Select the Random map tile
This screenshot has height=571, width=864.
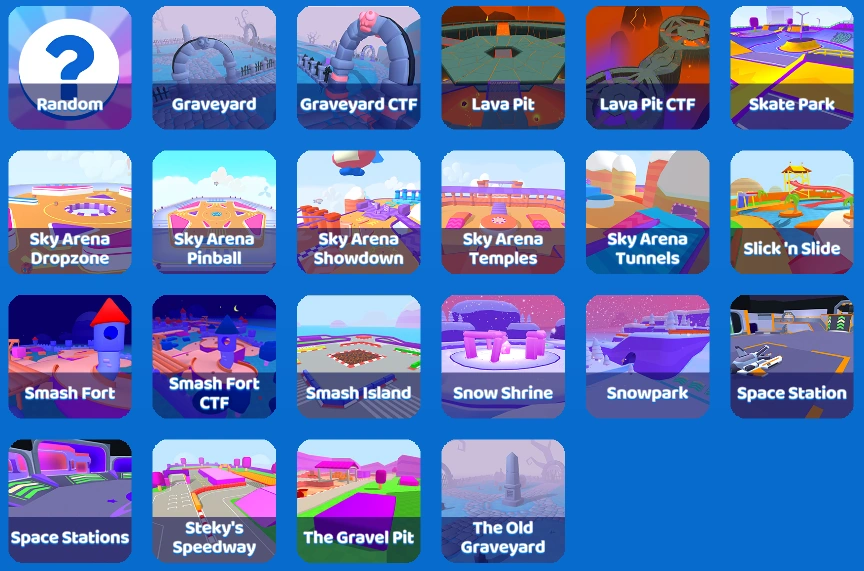(x=70, y=68)
